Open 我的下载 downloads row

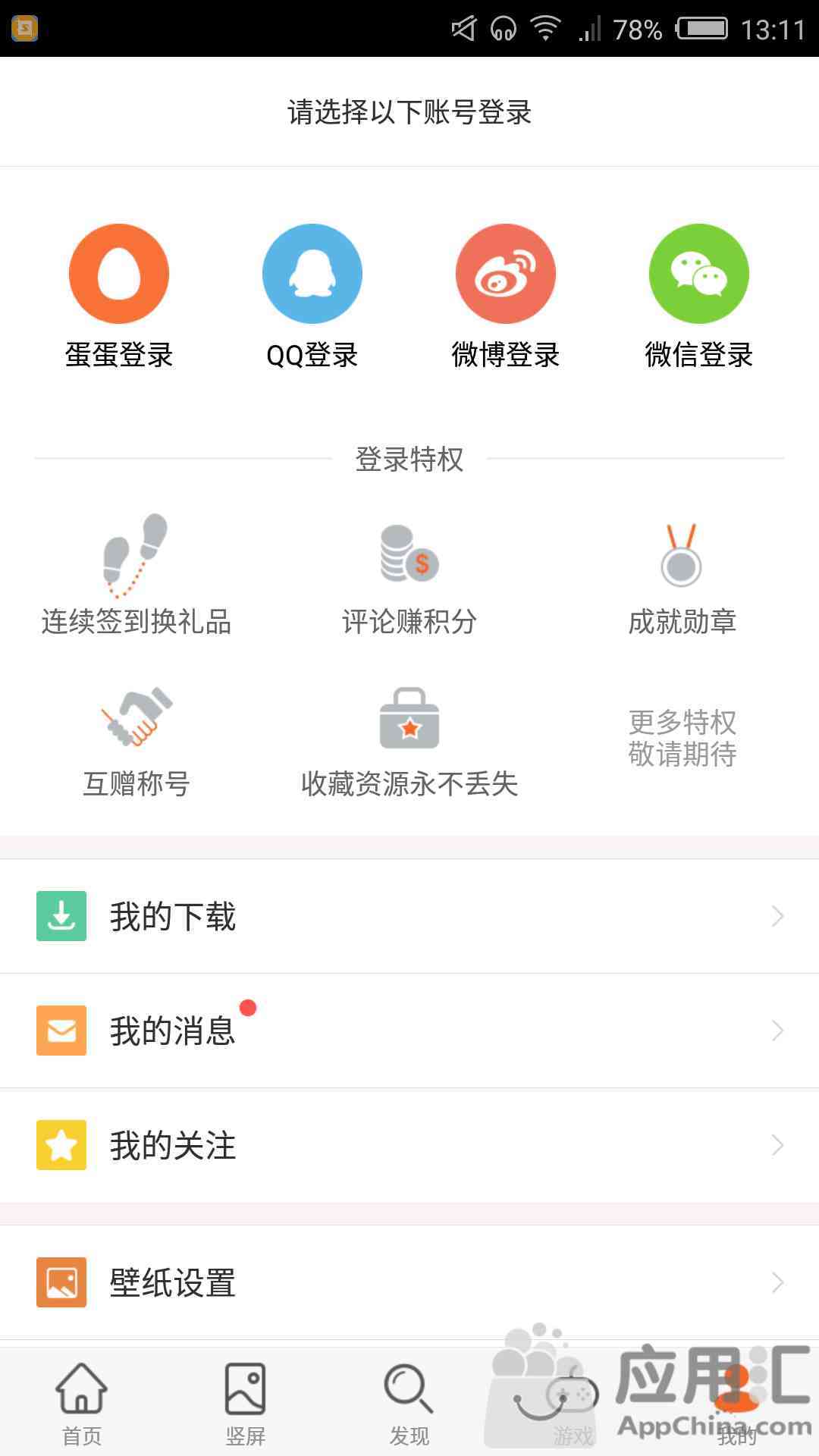point(409,916)
